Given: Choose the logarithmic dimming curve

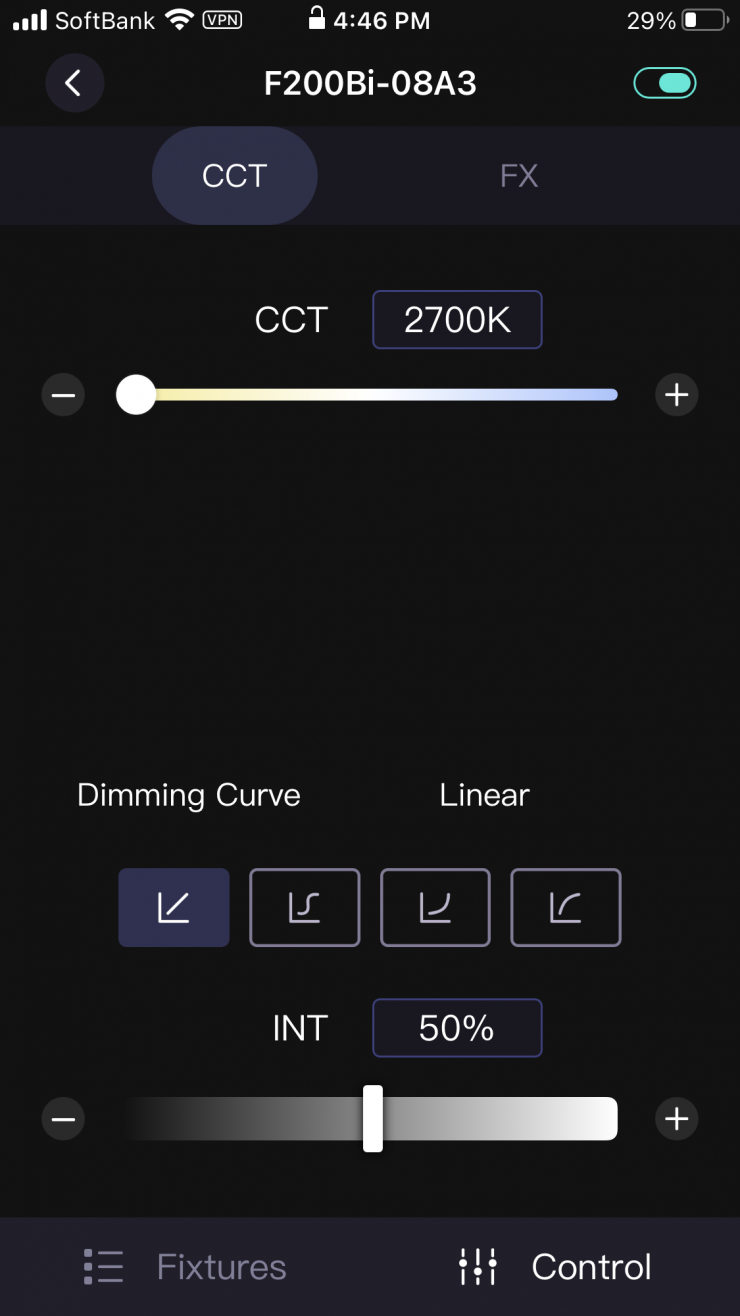Looking at the screenshot, I should [x=566, y=907].
